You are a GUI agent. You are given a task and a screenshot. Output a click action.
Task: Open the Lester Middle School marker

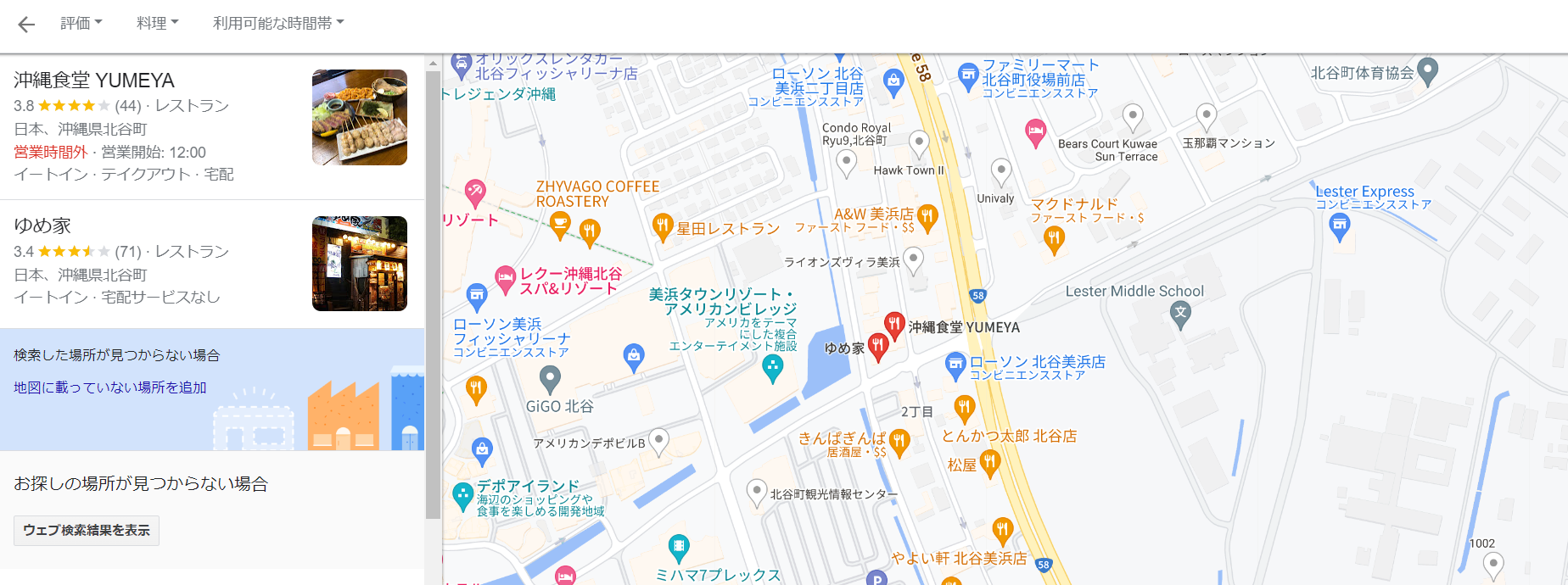1180,313
